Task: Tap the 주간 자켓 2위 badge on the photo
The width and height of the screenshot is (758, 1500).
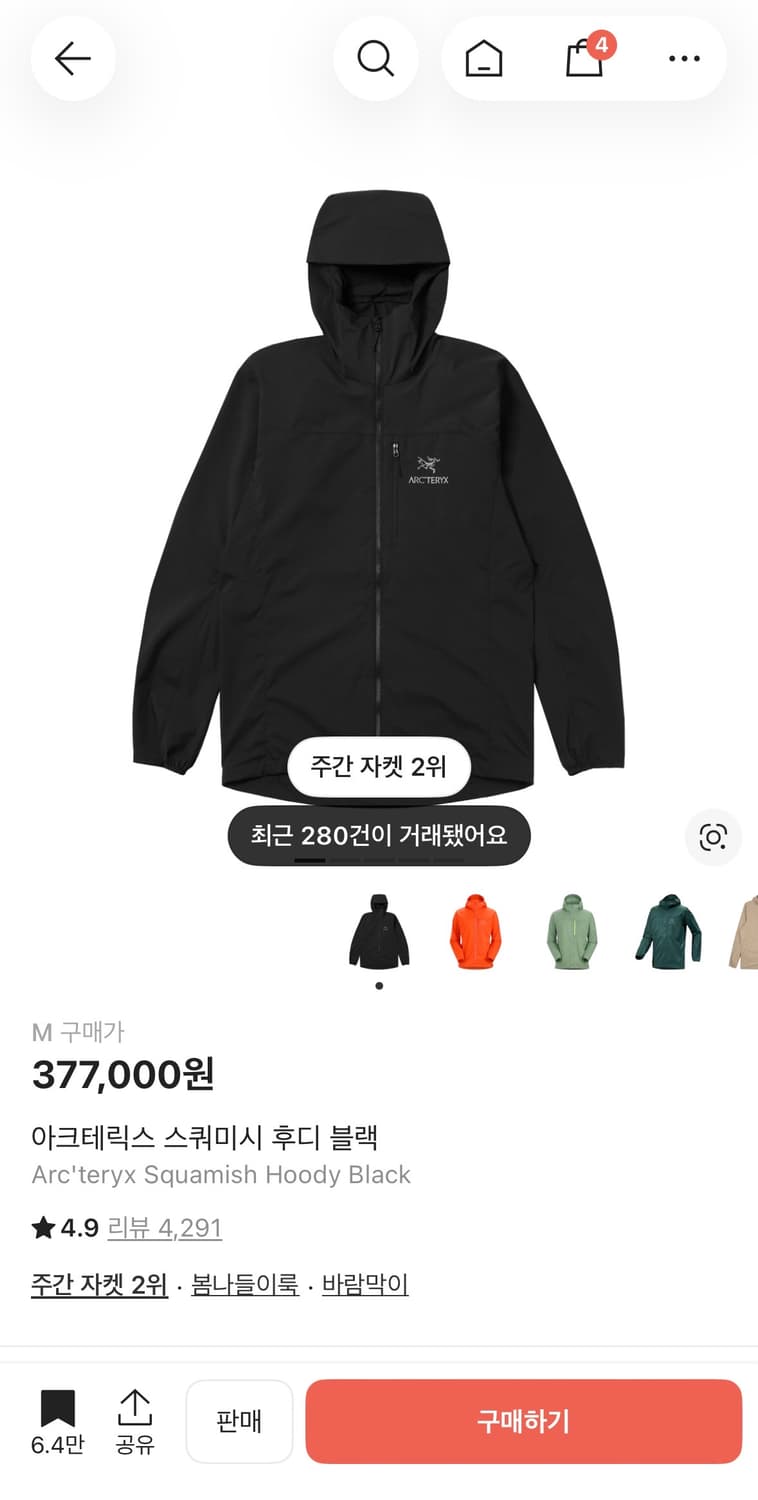Action: (379, 767)
